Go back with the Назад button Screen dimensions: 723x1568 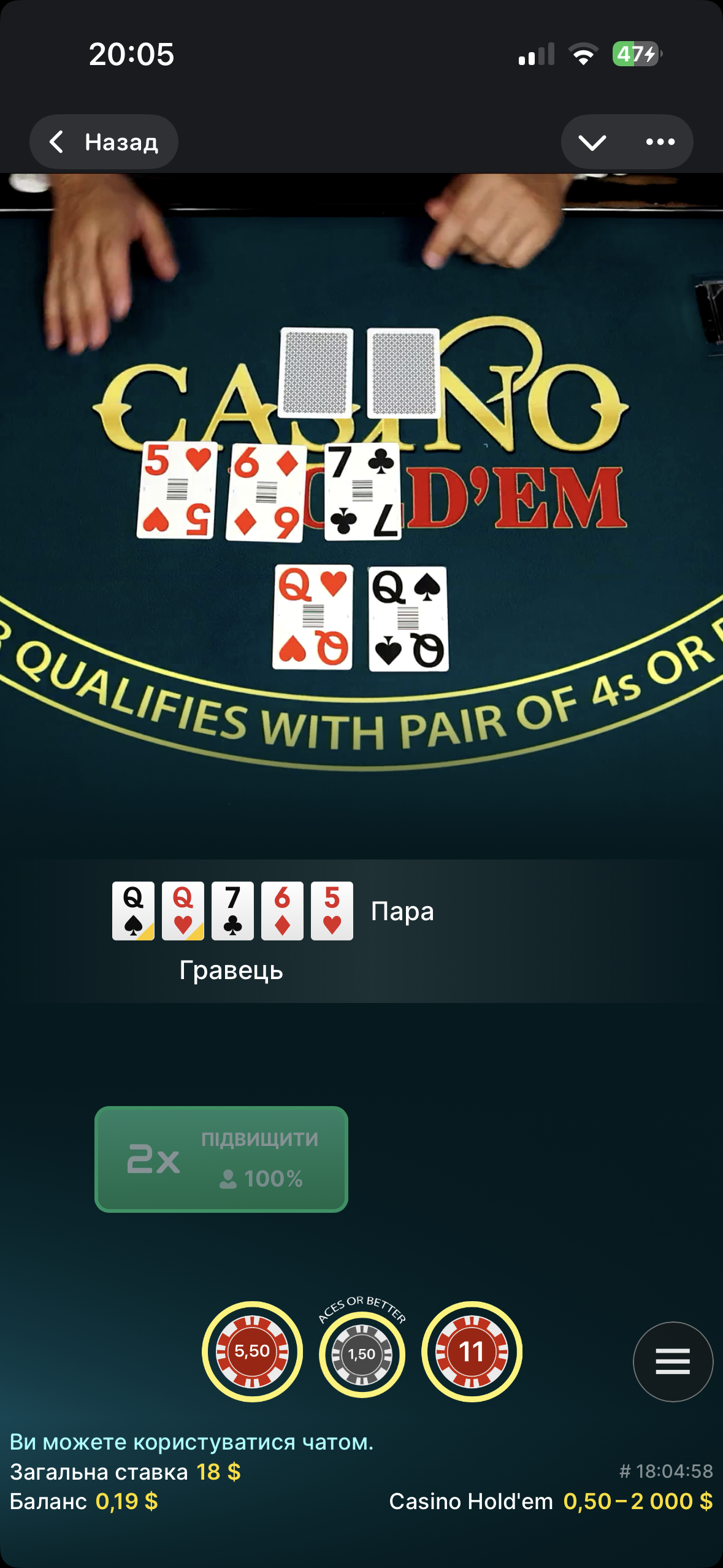[x=104, y=142]
